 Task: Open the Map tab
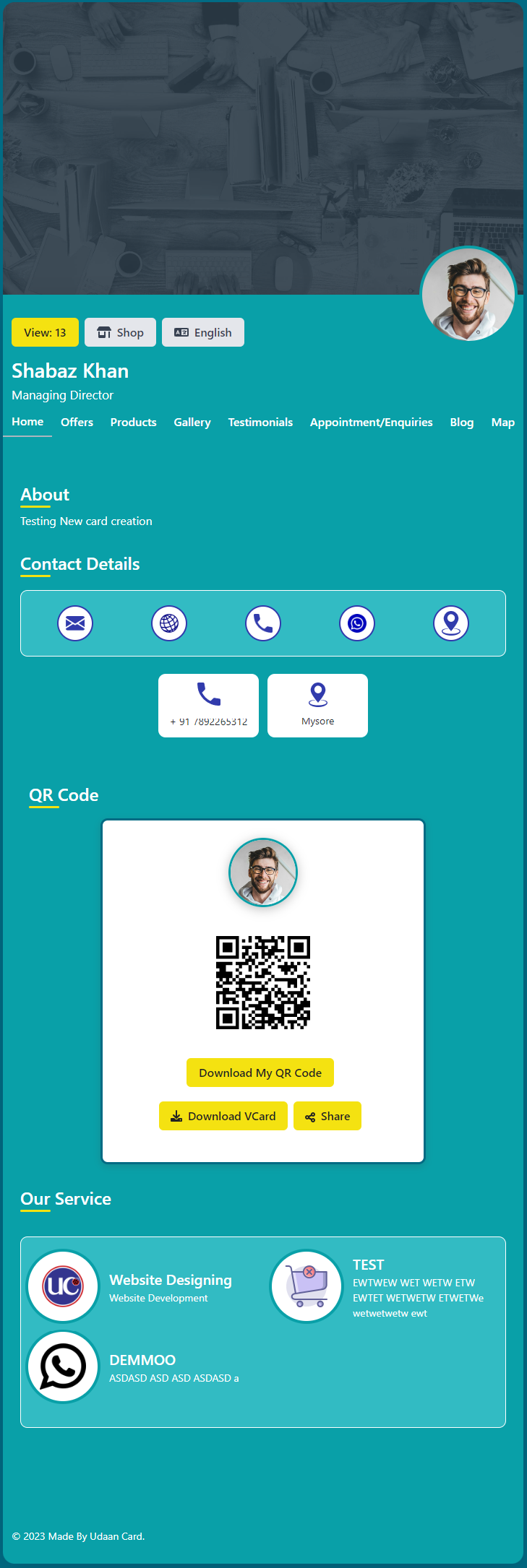[x=502, y=422]
